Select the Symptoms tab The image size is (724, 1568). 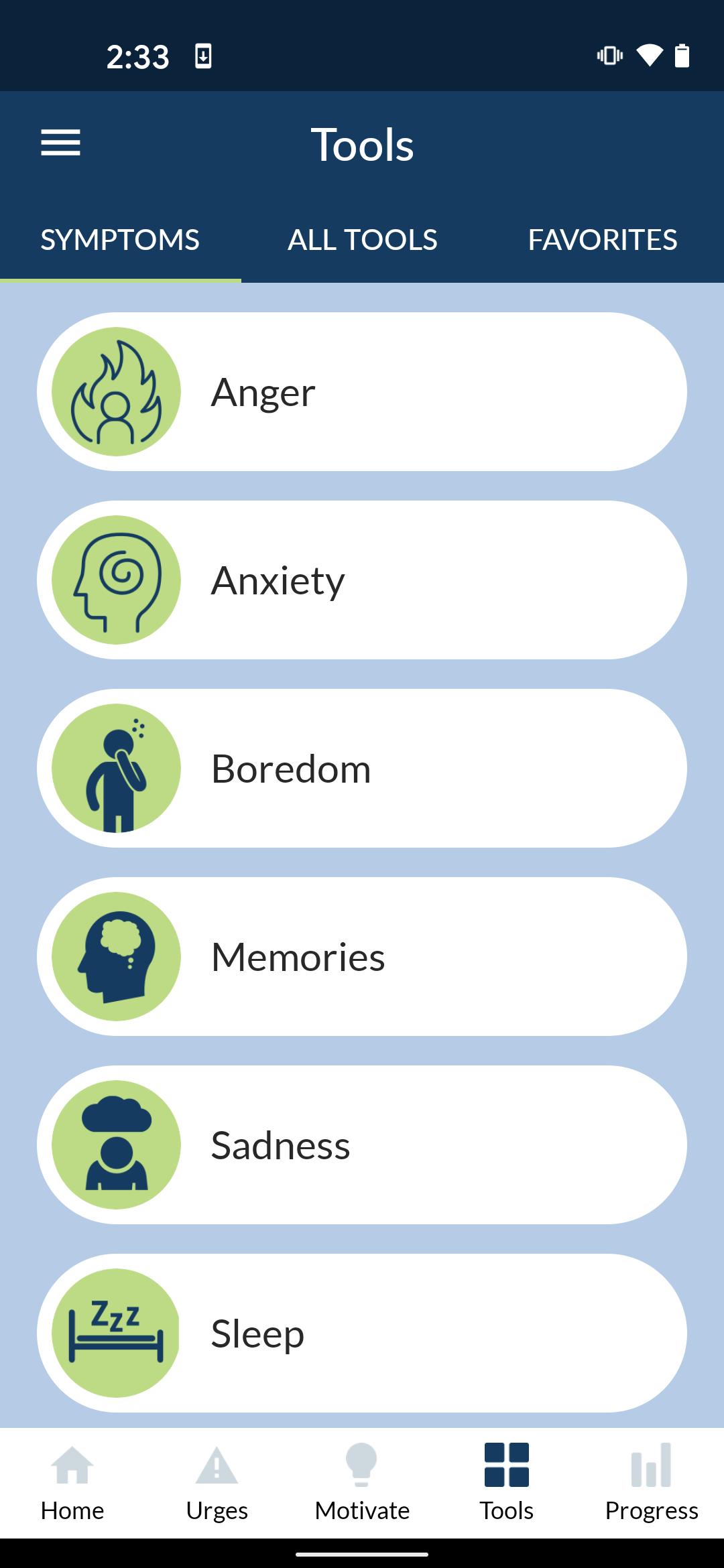coord(120,240)
